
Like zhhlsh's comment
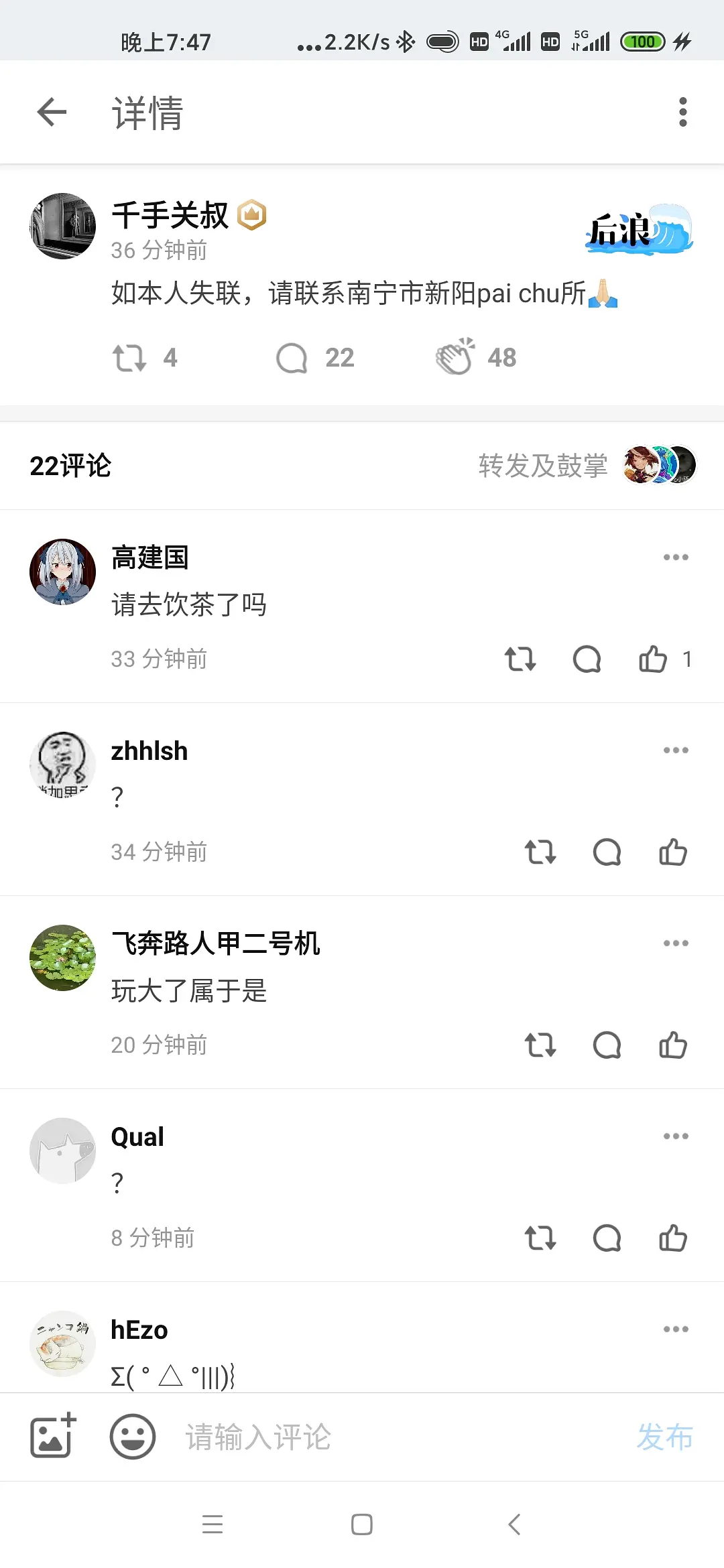[673, 852]
